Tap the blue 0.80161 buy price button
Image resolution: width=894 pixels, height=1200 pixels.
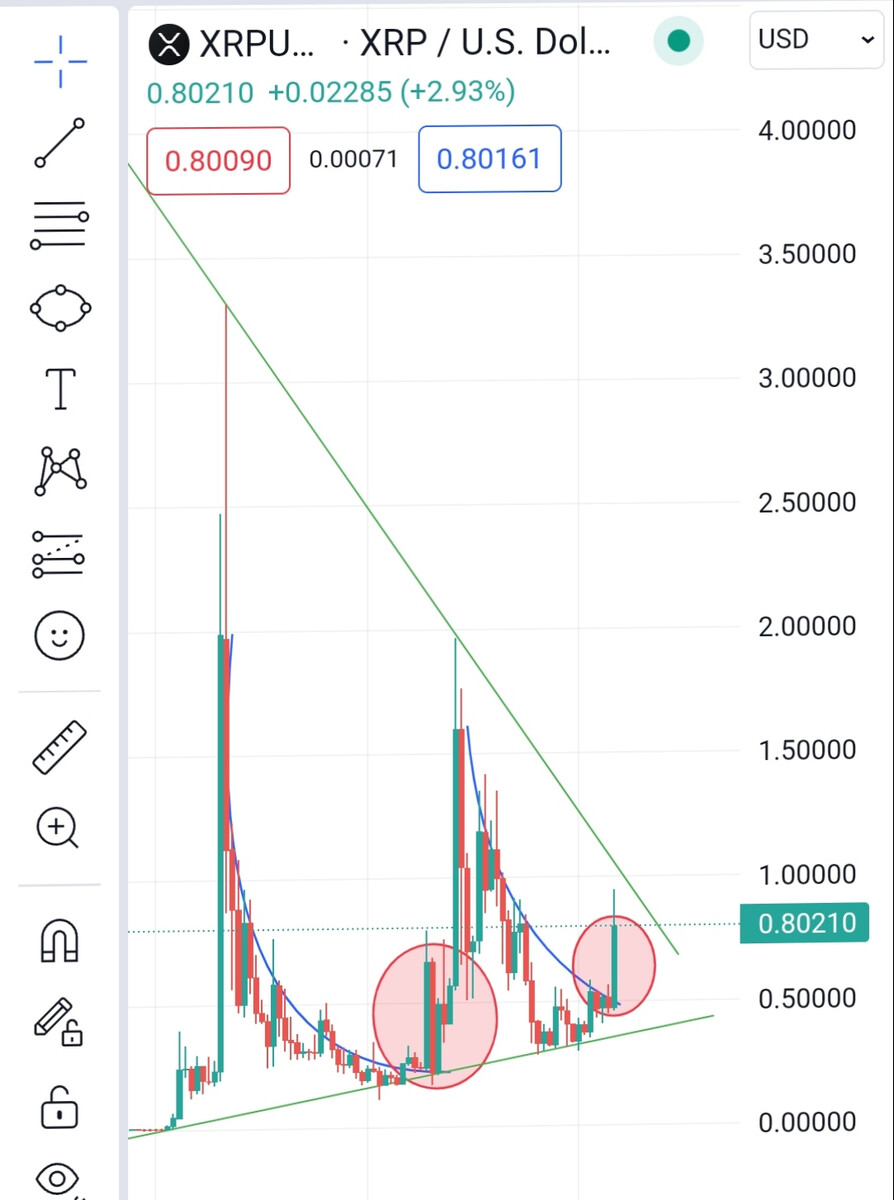(489, 159)
